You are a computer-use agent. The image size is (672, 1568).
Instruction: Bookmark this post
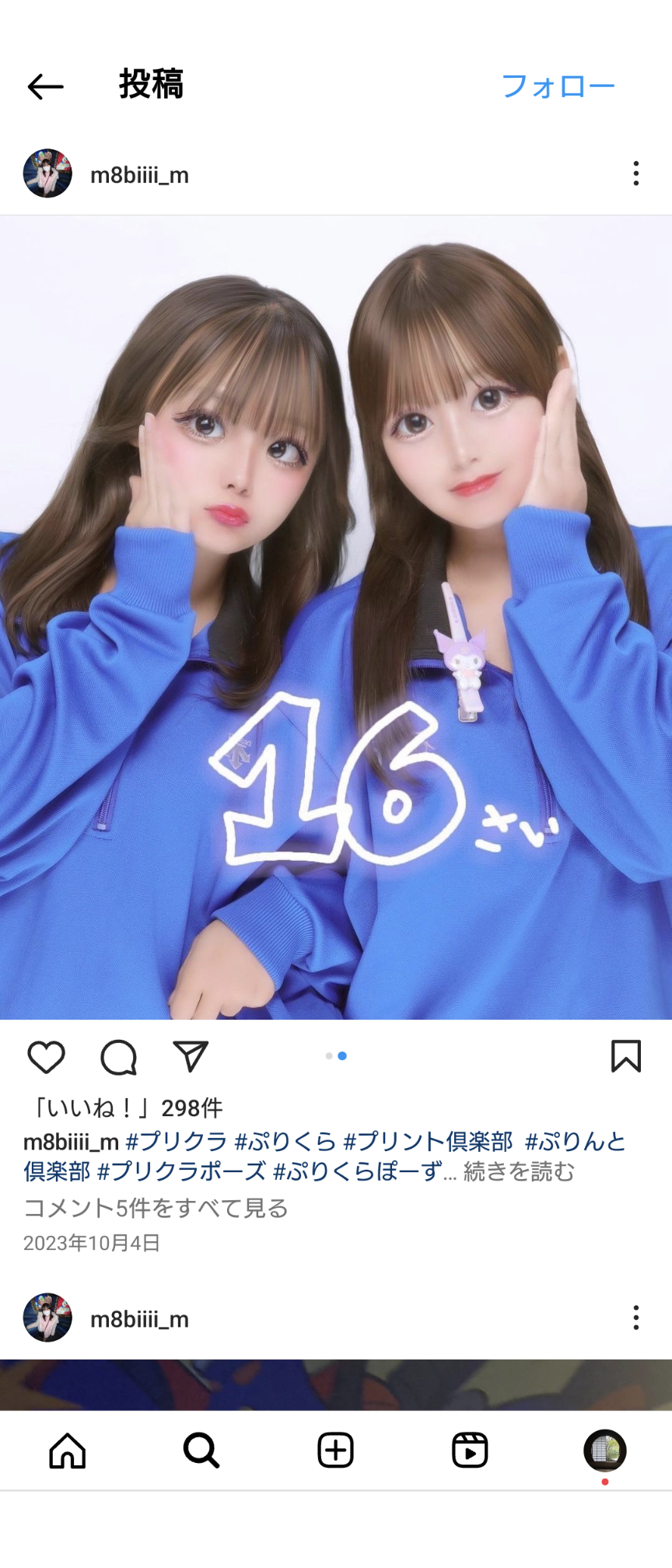pyautogui.click(x=625, y=1056)
